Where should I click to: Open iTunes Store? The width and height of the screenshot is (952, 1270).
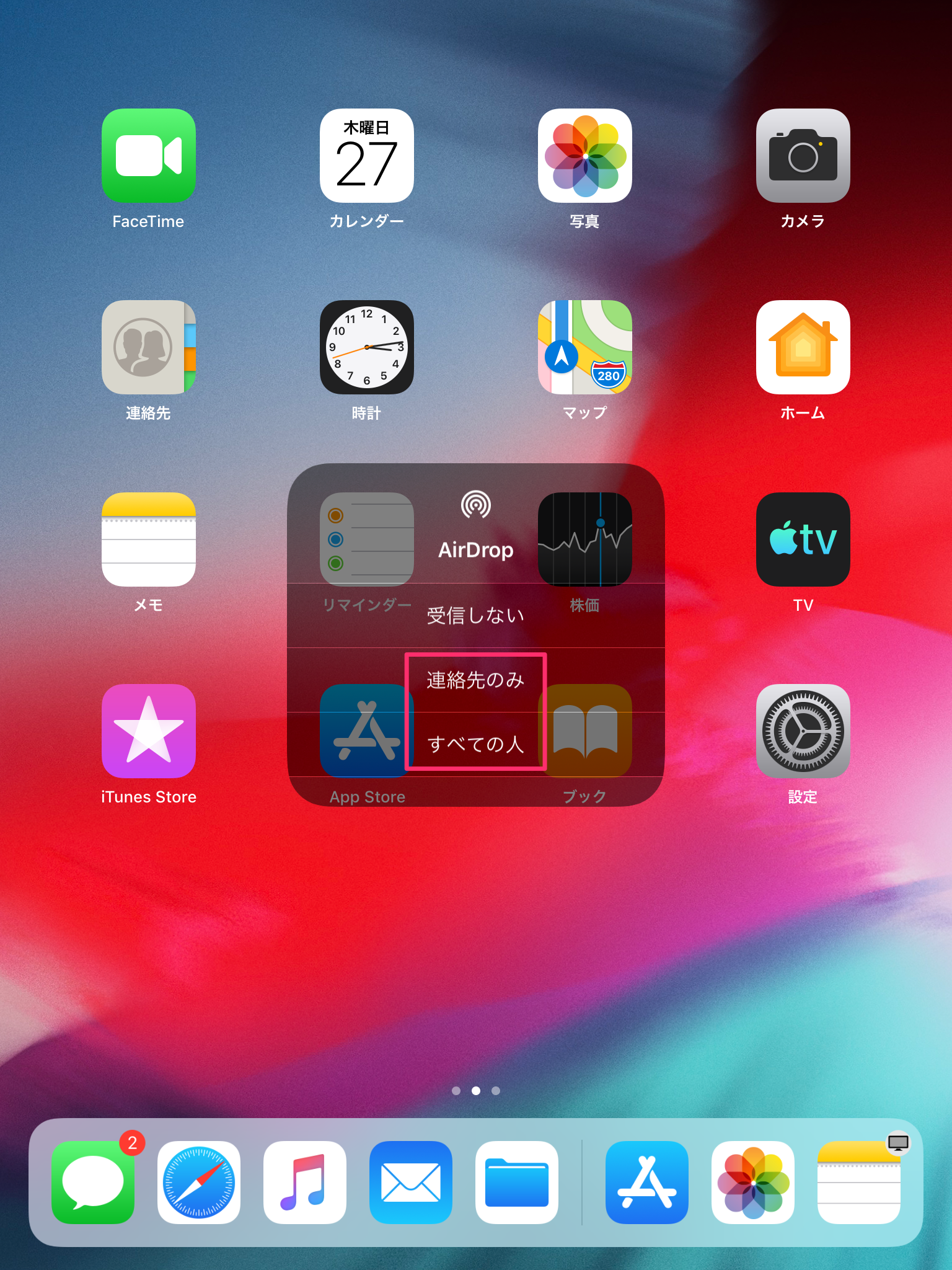pyautogui.click(x=149, y=731)
